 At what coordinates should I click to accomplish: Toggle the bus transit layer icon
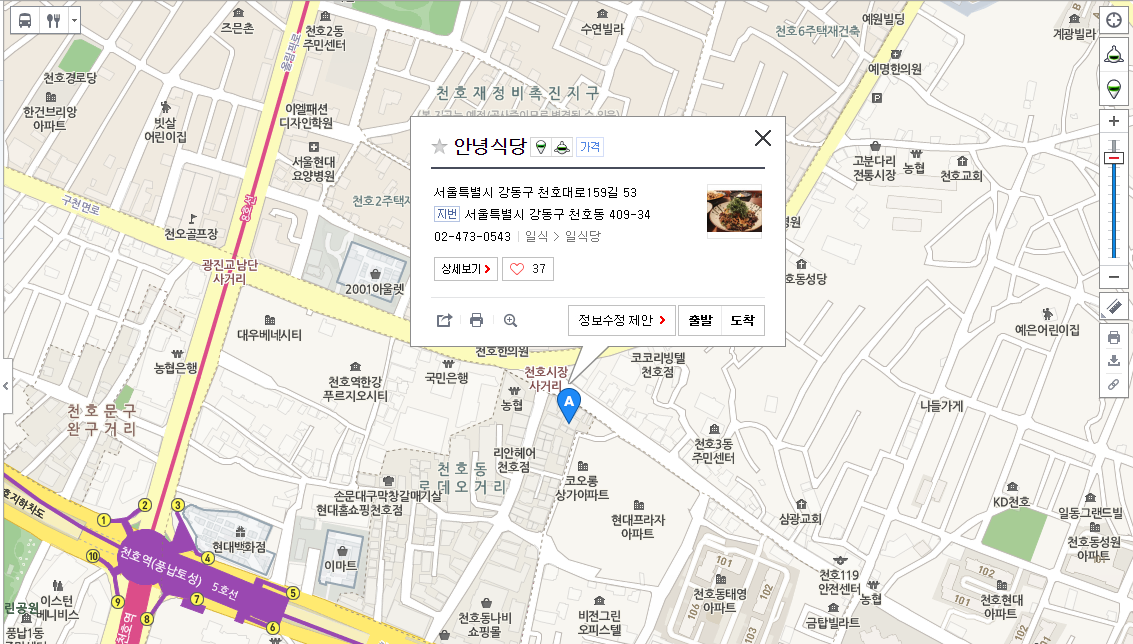[25, 20]
